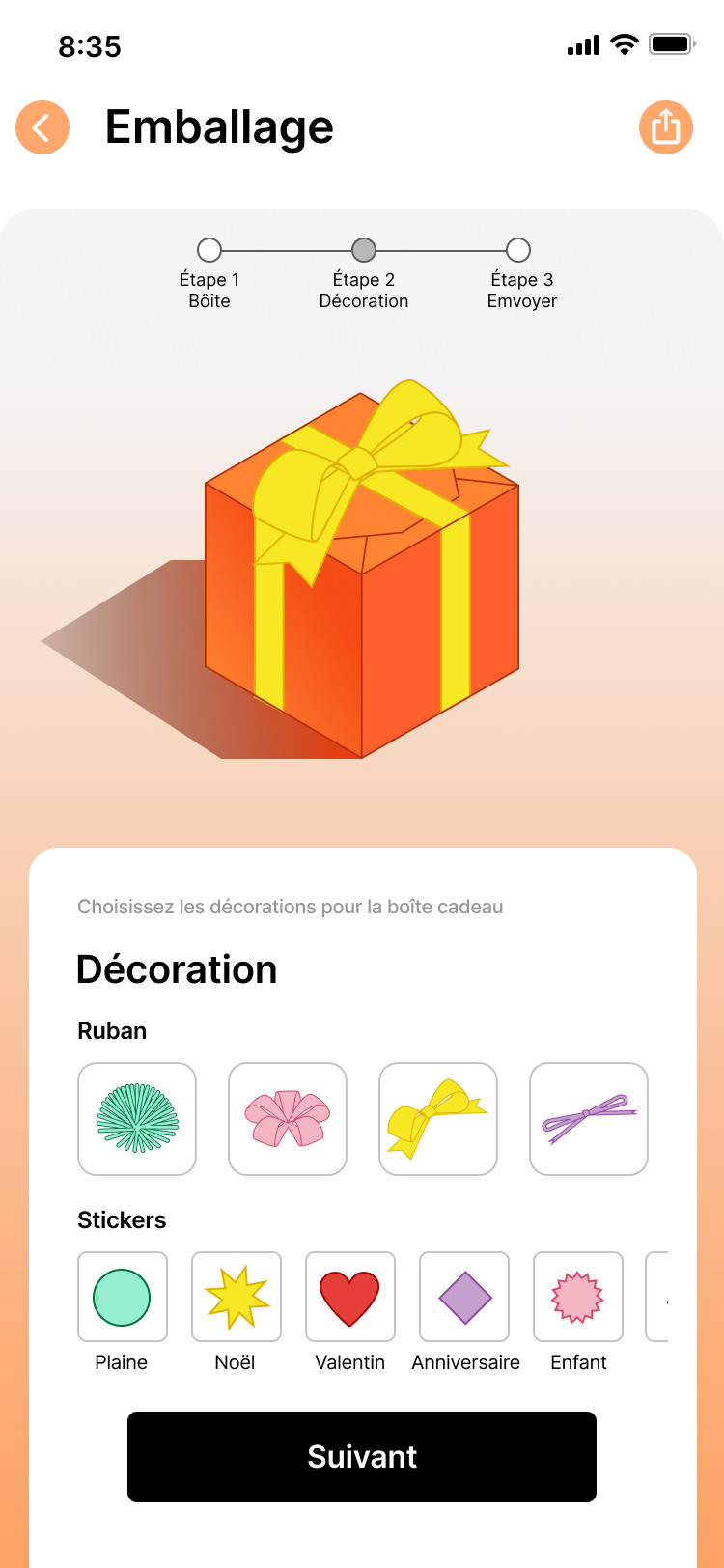Image resolution: width=724 pixels, height=1568 pixels.
Task: Pick the Valentin heart sticker
Action: point(350,1297)
